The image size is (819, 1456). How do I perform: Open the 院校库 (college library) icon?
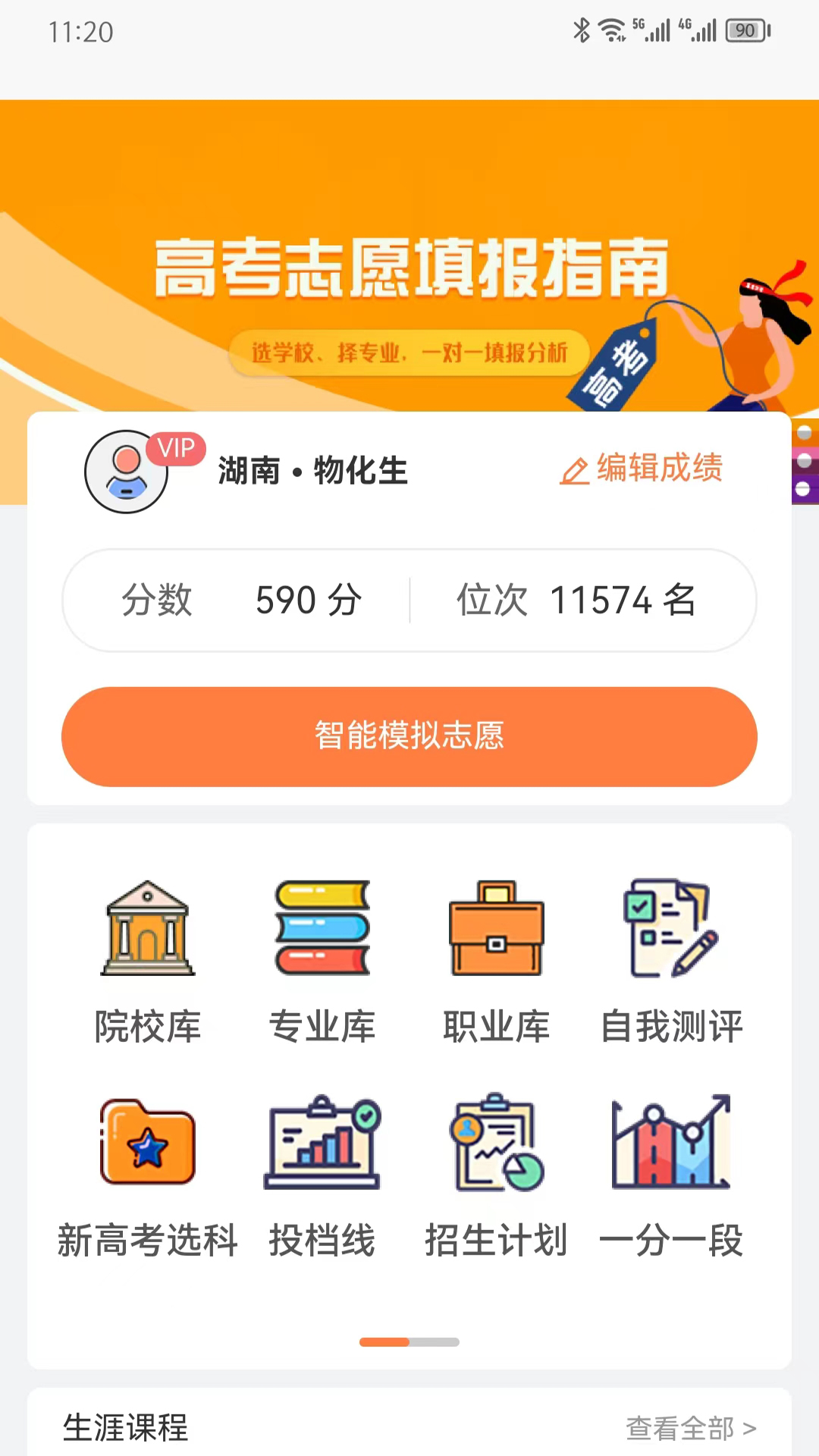pos(148,927)
